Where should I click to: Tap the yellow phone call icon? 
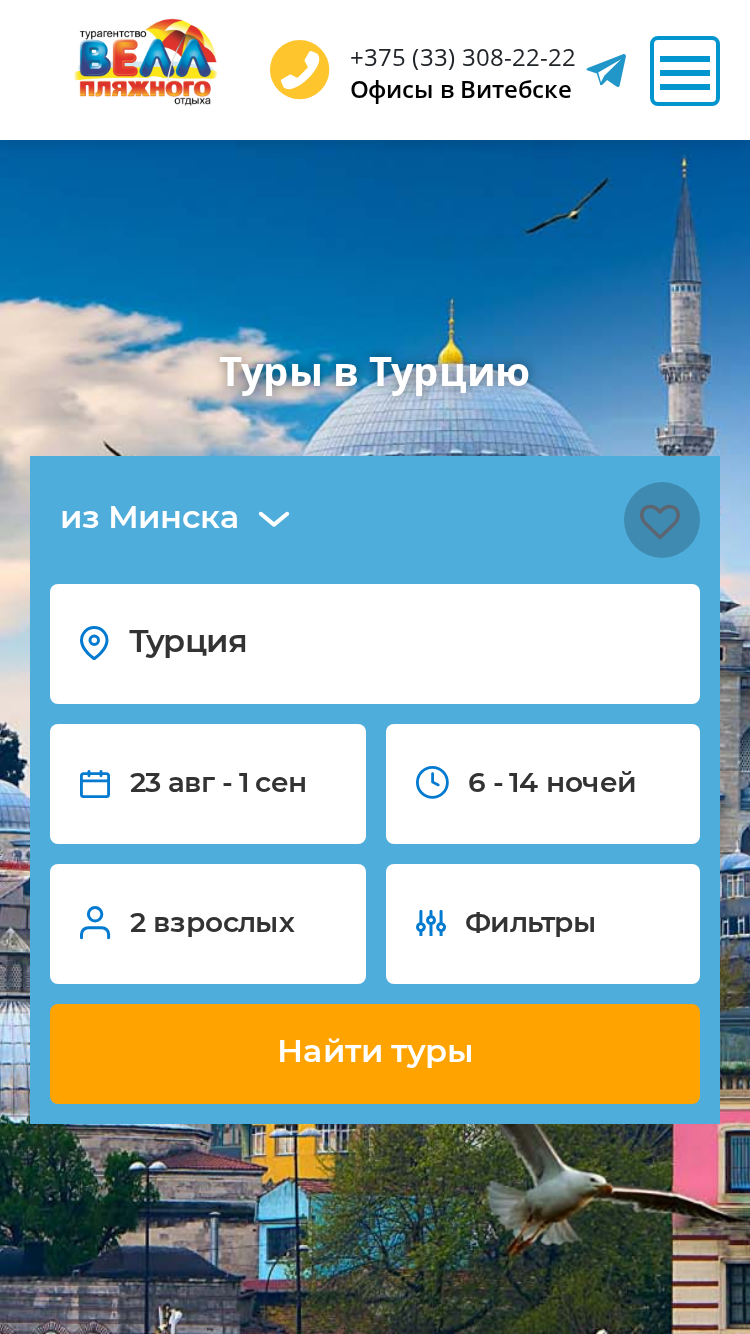coord(299,70)
